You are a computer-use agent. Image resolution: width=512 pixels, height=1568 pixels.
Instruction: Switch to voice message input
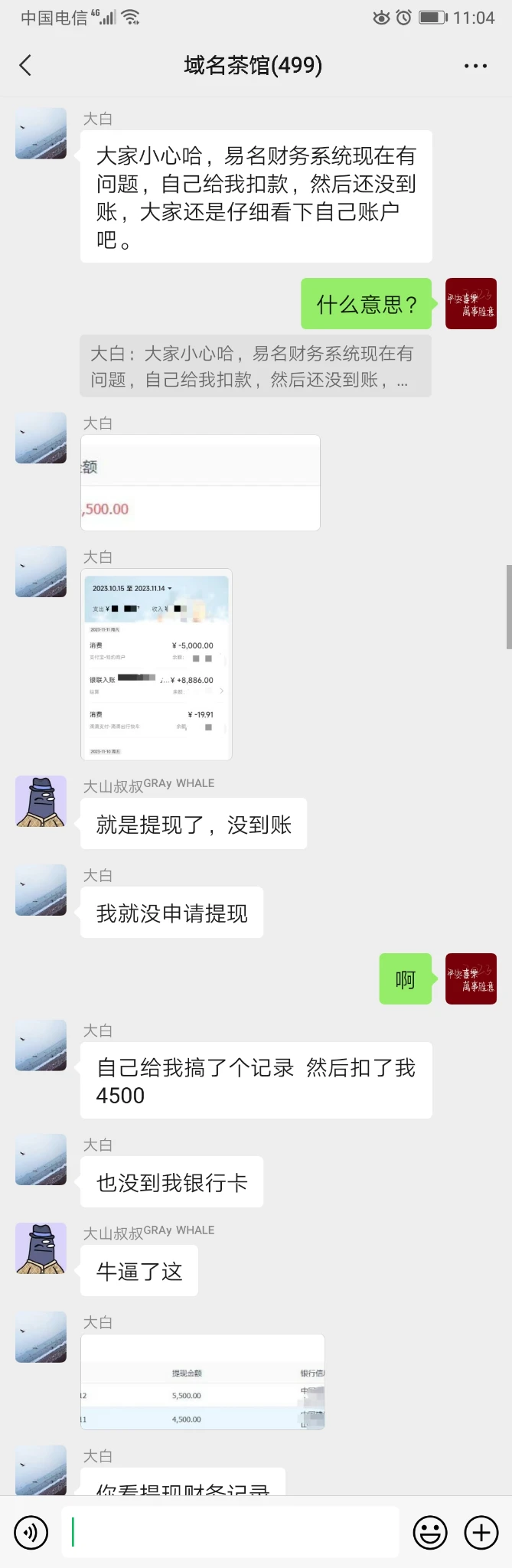coord(31,1533)
